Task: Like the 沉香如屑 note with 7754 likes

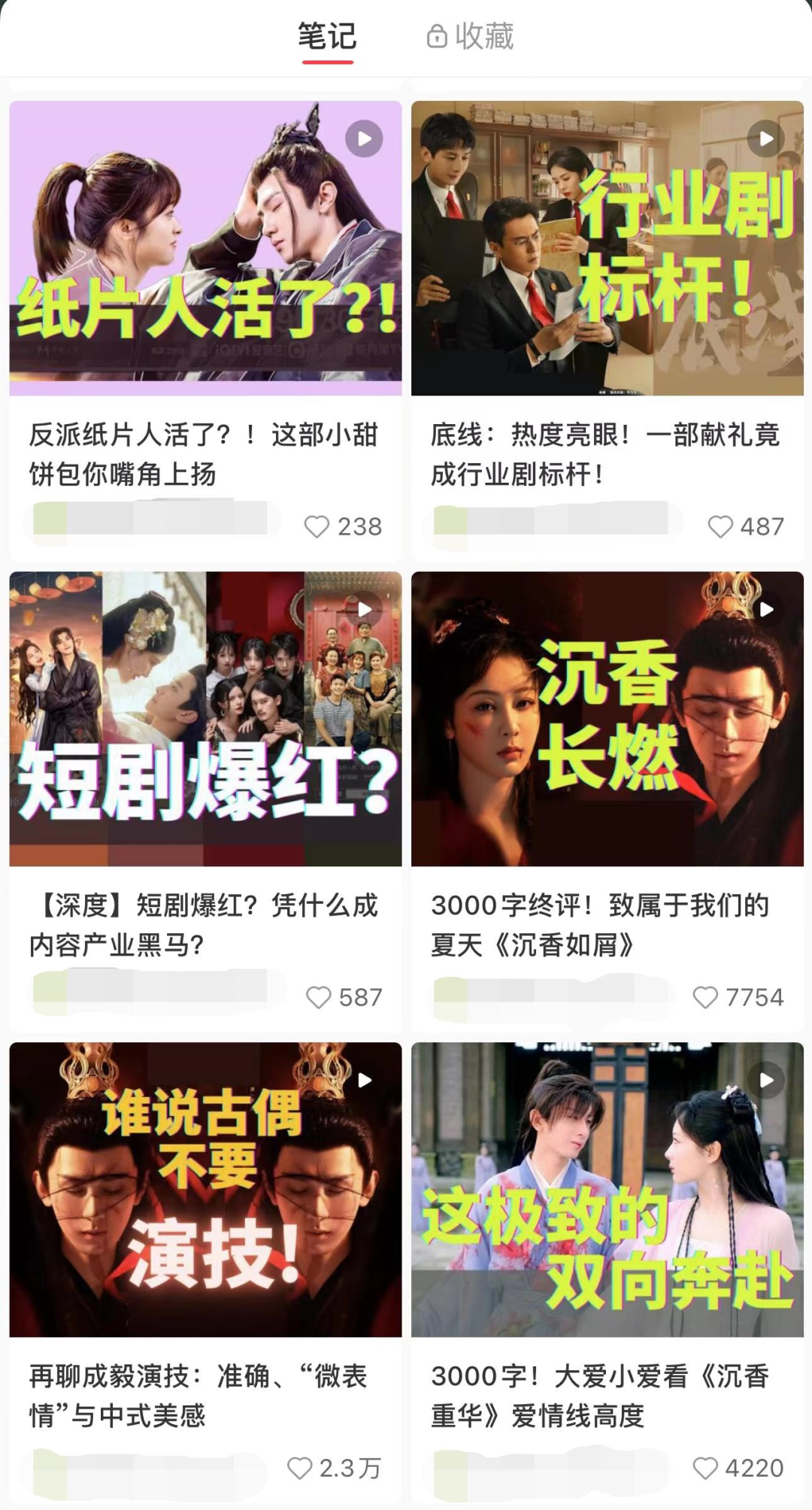Action: 705,997
